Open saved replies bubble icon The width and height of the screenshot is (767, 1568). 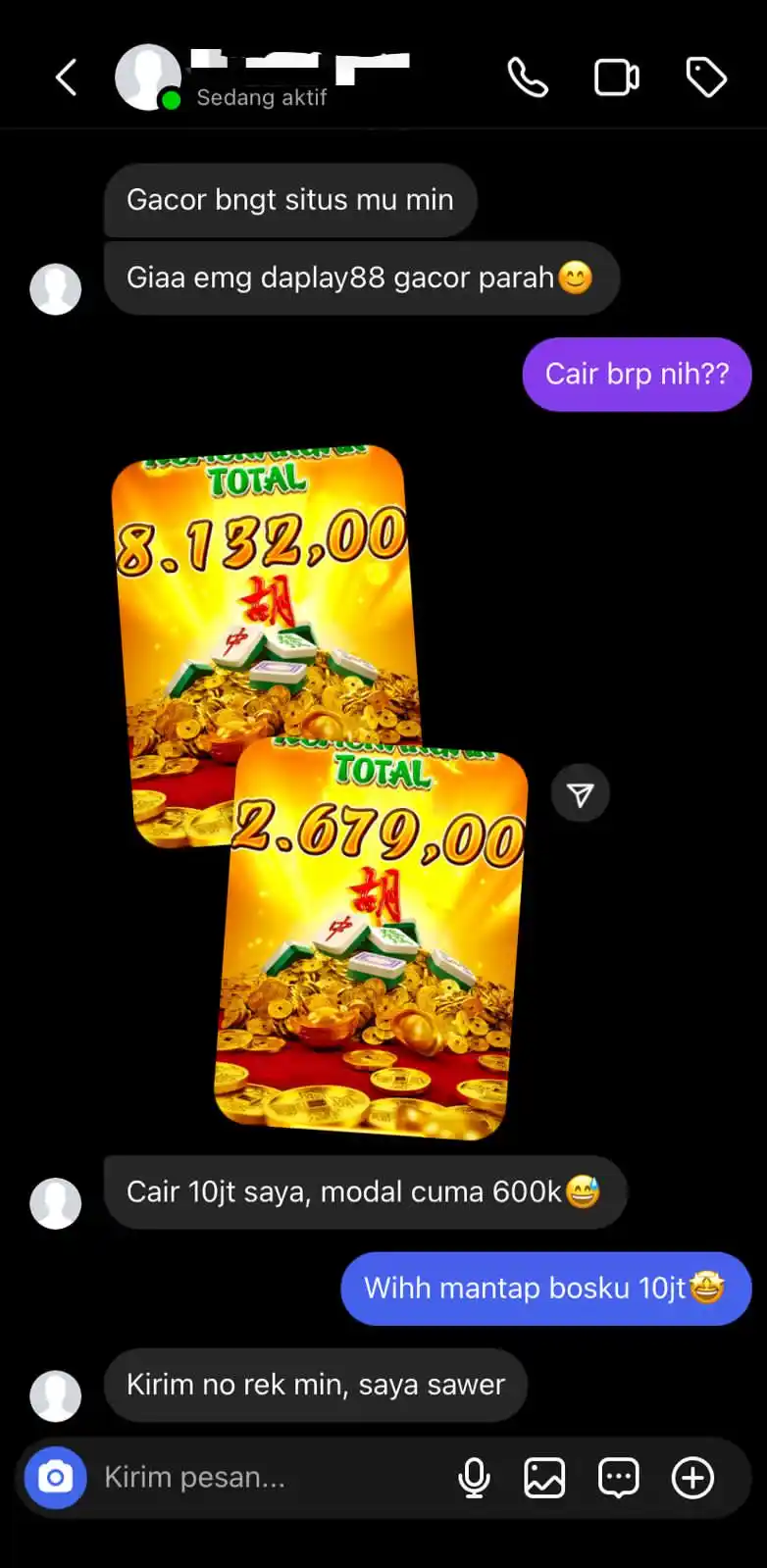tap(619, 1477)
